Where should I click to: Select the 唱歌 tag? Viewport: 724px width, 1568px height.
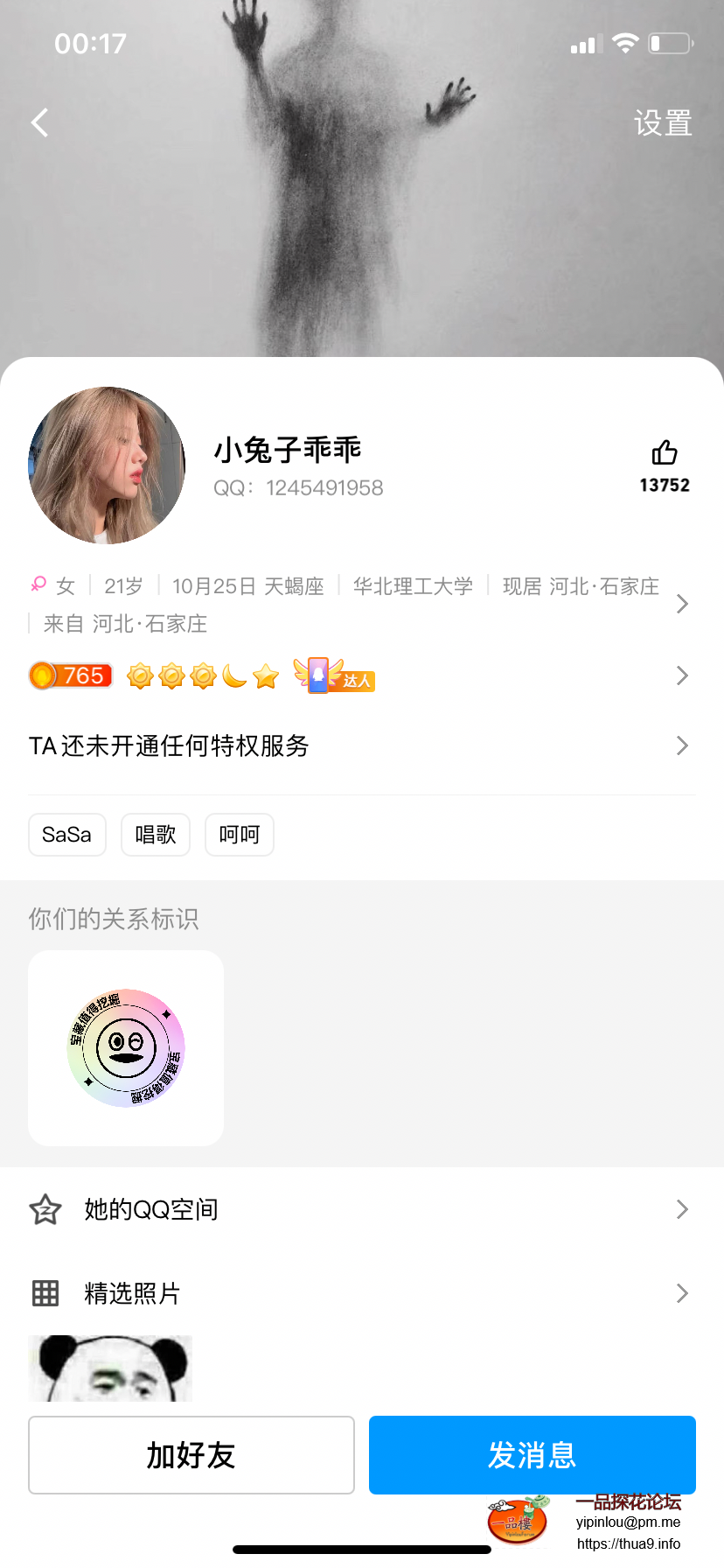(x=156, y=835)
